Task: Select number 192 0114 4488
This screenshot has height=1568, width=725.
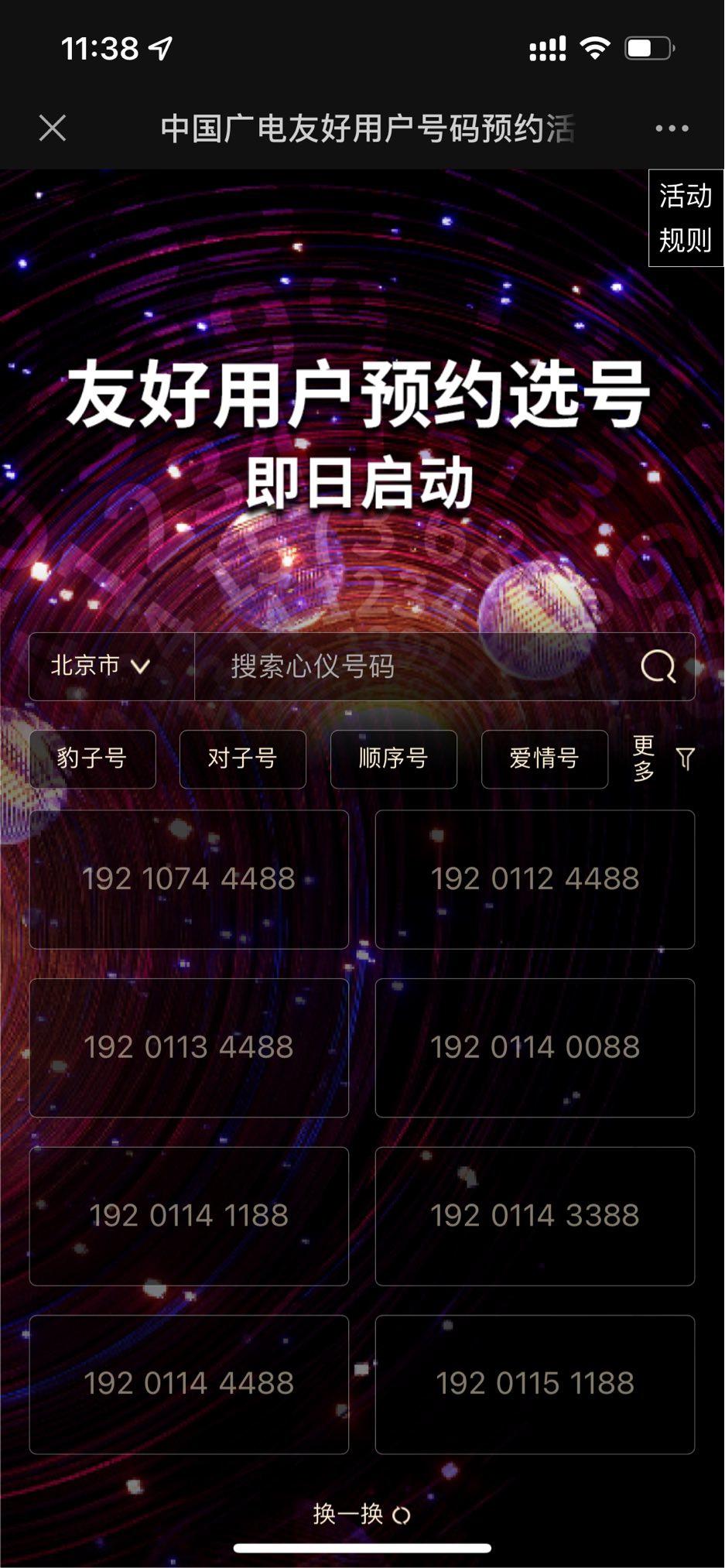Action: (189, 1384)
